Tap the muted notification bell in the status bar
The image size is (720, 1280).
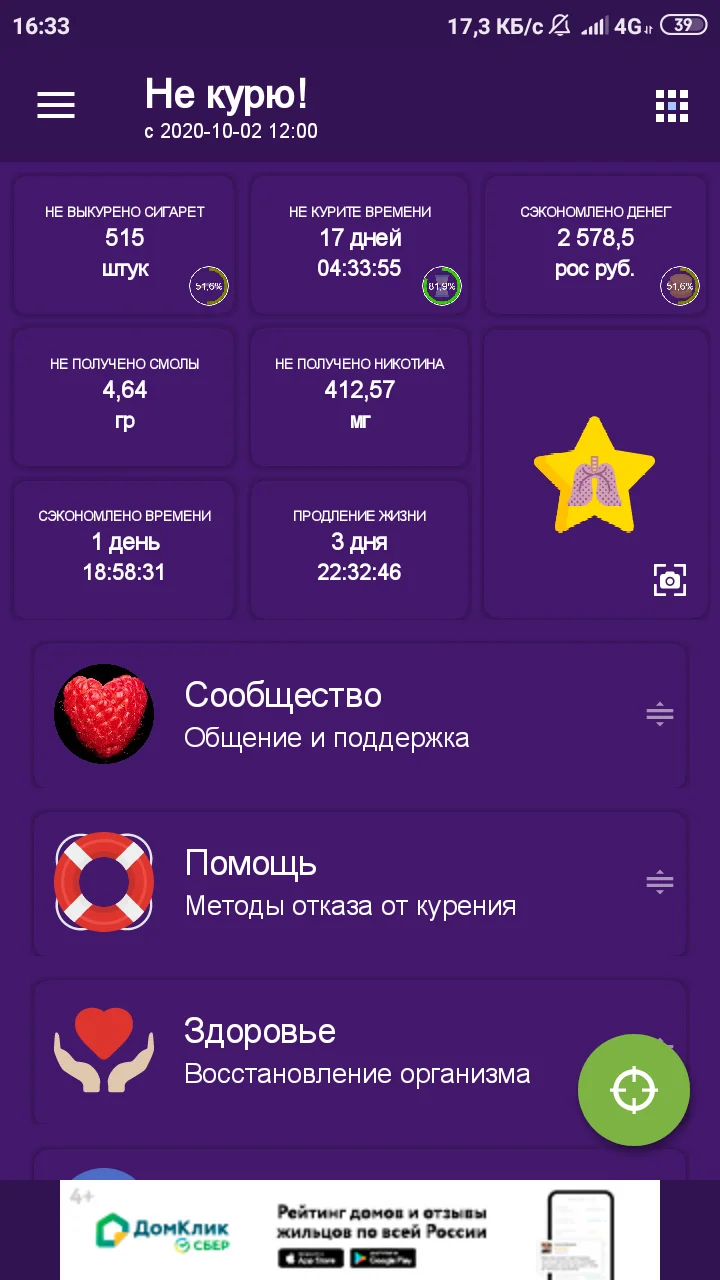[562, 25]
